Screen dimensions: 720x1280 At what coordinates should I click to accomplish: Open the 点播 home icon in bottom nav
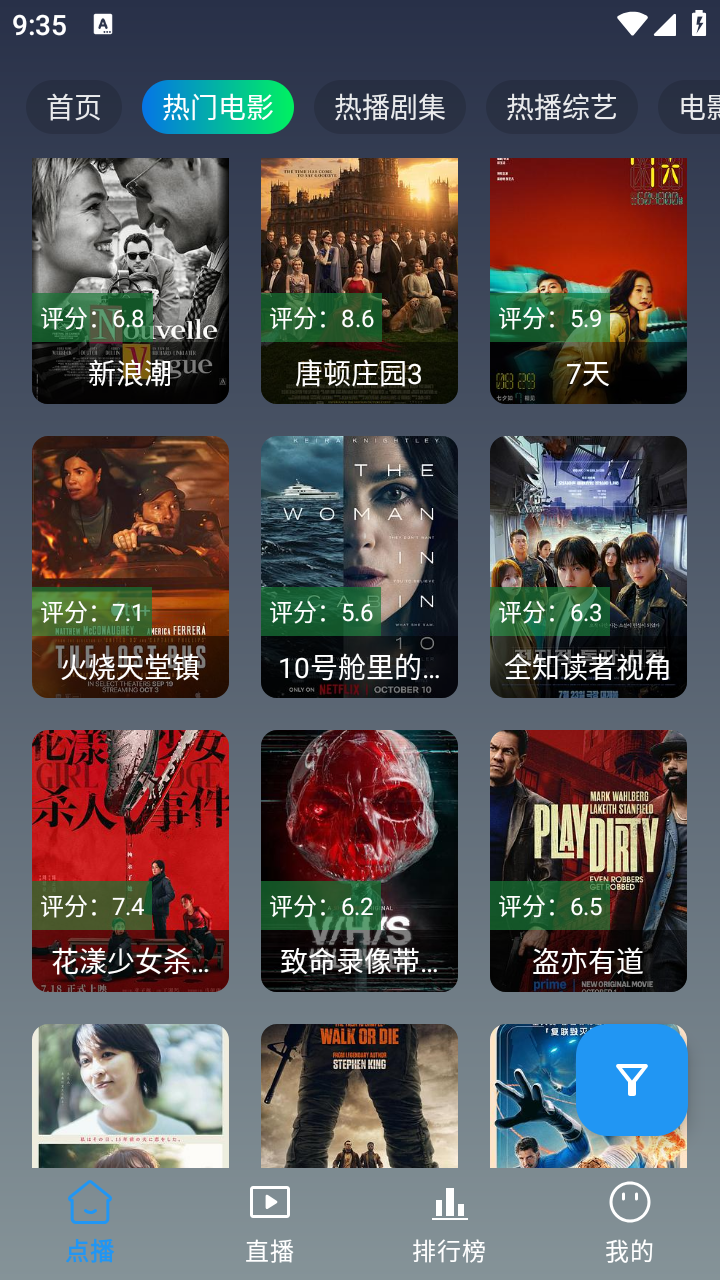[89, 1203]
